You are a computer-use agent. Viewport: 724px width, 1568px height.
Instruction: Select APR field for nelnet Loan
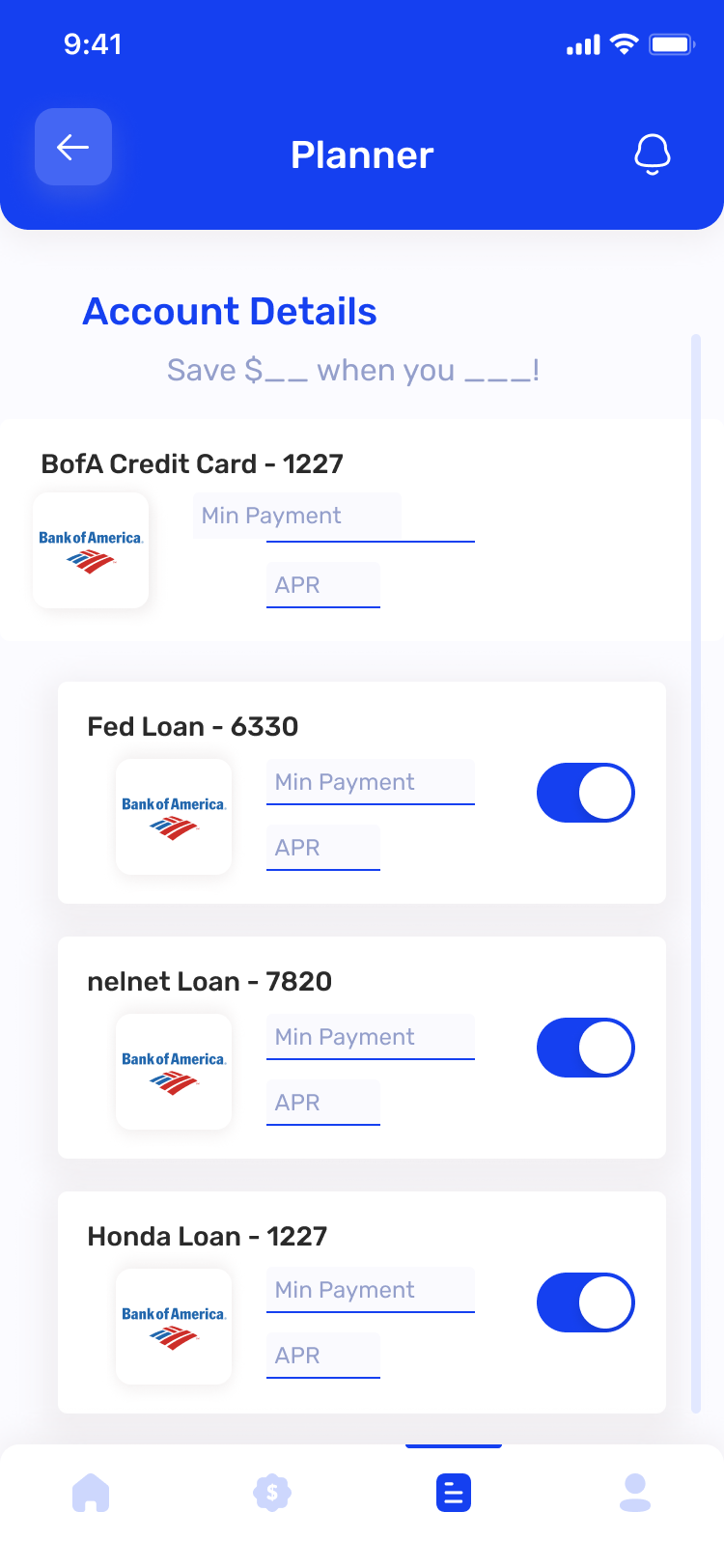pos(323,1103)
